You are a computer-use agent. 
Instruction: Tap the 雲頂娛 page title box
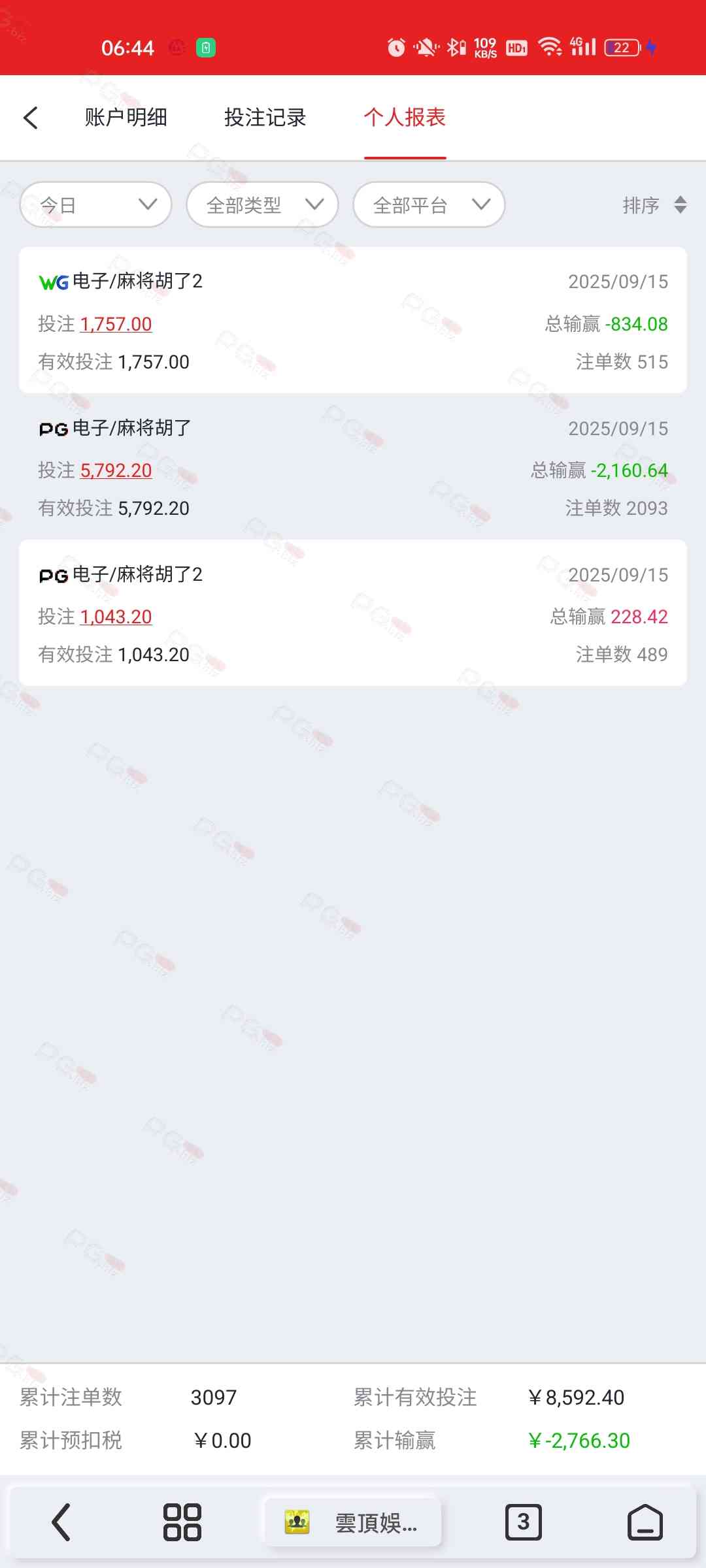coord(353,1522)
